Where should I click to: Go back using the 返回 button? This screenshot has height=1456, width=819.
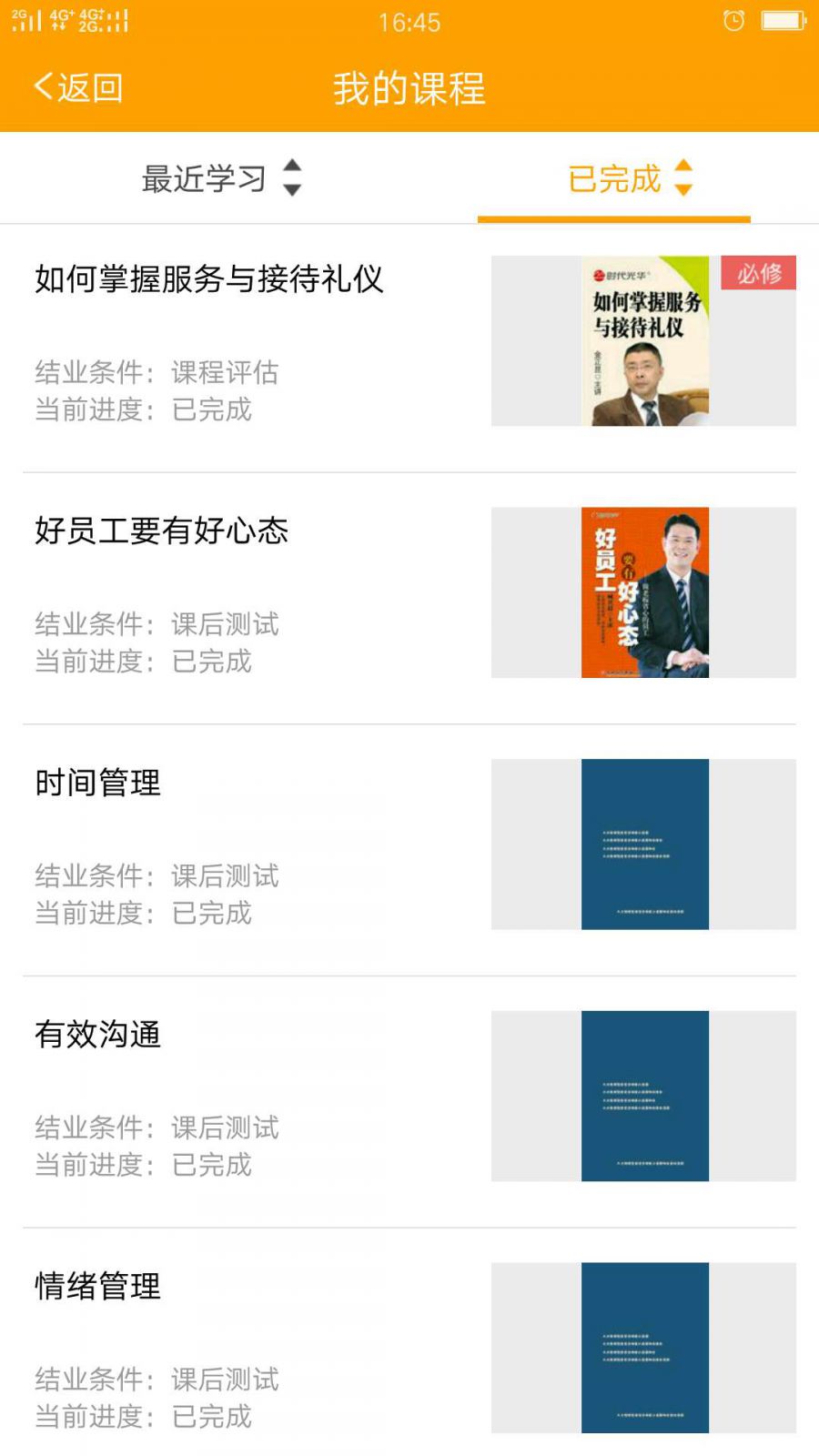(x=78, y=88)
